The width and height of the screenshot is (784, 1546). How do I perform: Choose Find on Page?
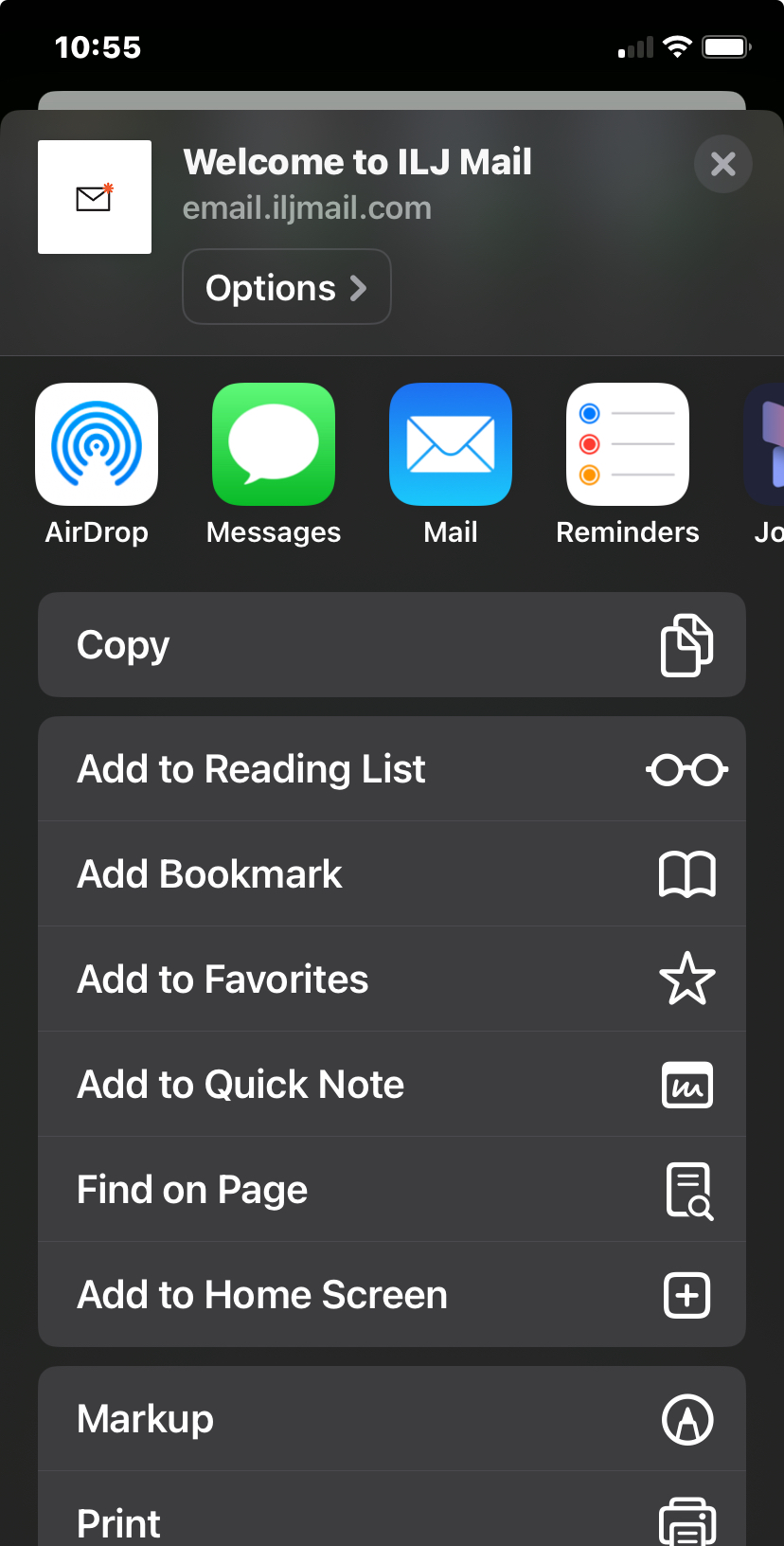point(192,1190)
